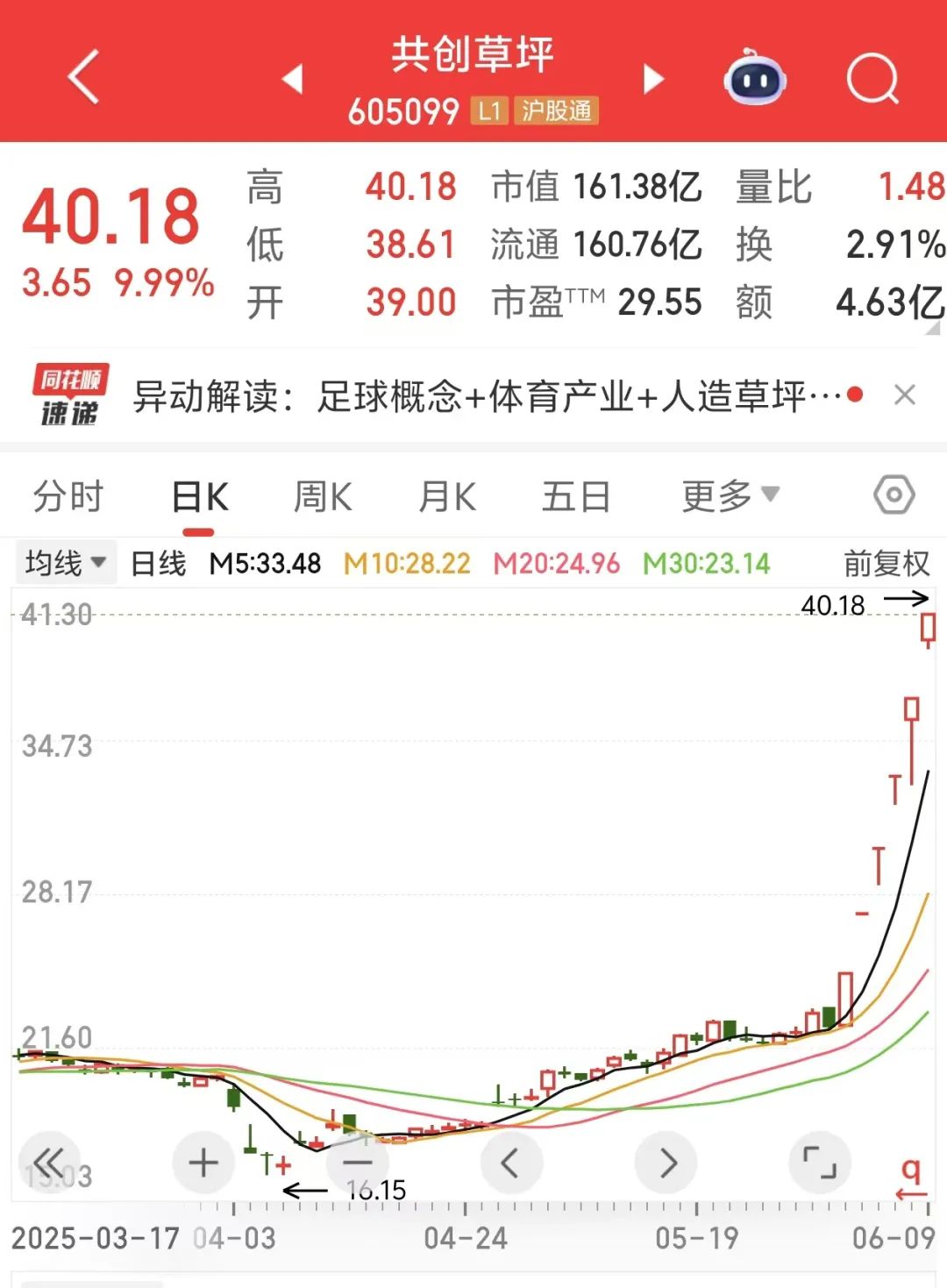The height and width of the screenshot is (1288, 947).
Task: Switch to the 分时 intraday tab
Action: [66, 495]
